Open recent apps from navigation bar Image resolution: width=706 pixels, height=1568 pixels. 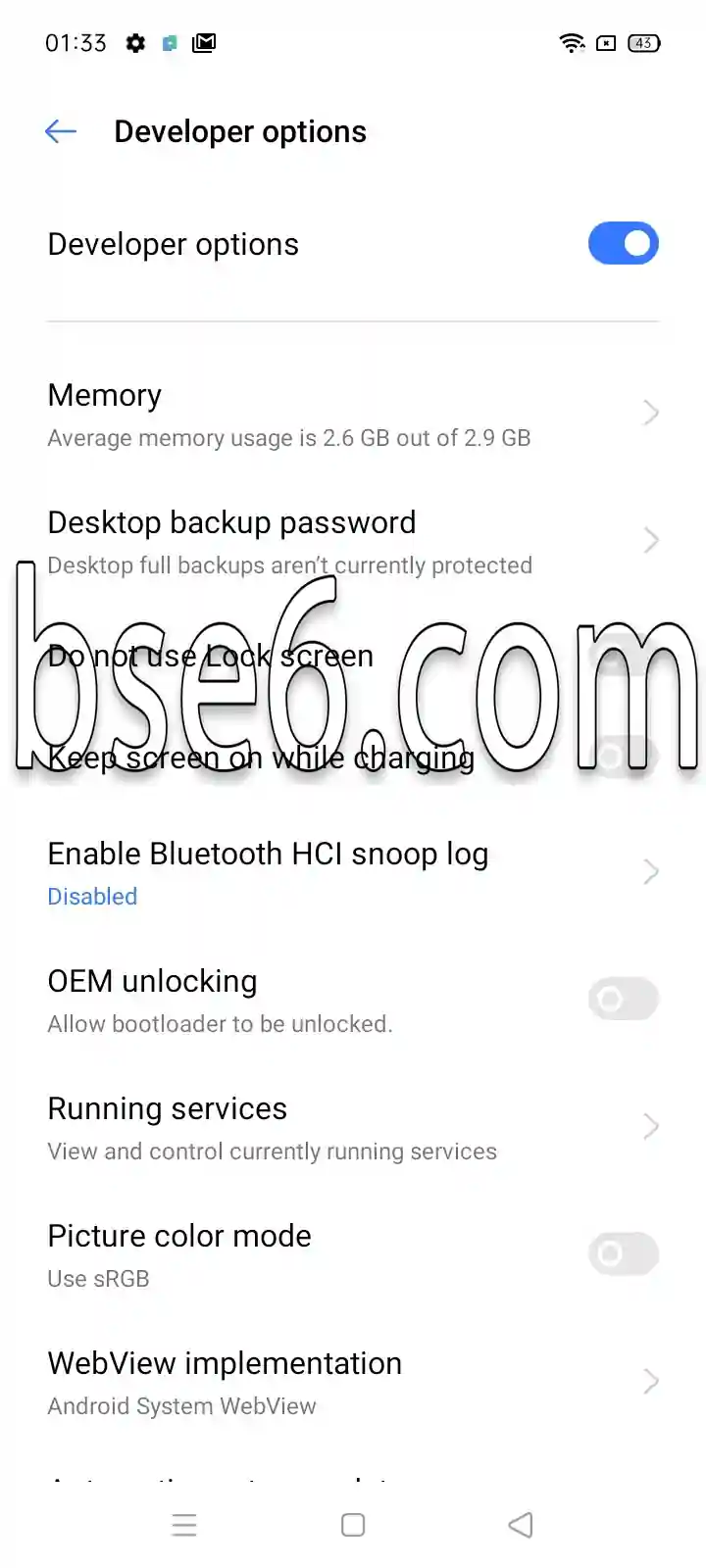tap(184, 1525)
